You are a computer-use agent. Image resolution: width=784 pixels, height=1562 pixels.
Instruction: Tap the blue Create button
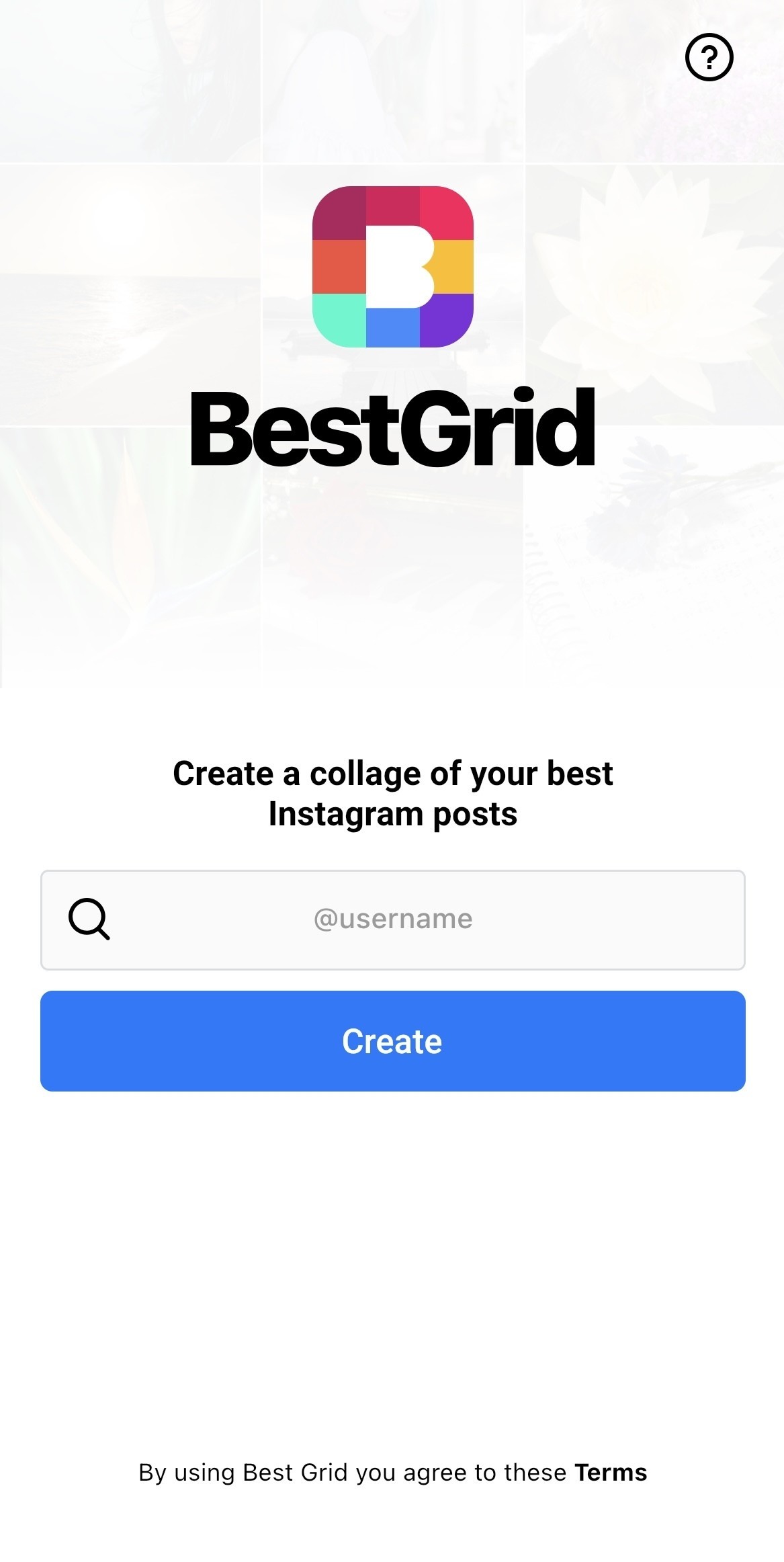(x=393, y=1040)
